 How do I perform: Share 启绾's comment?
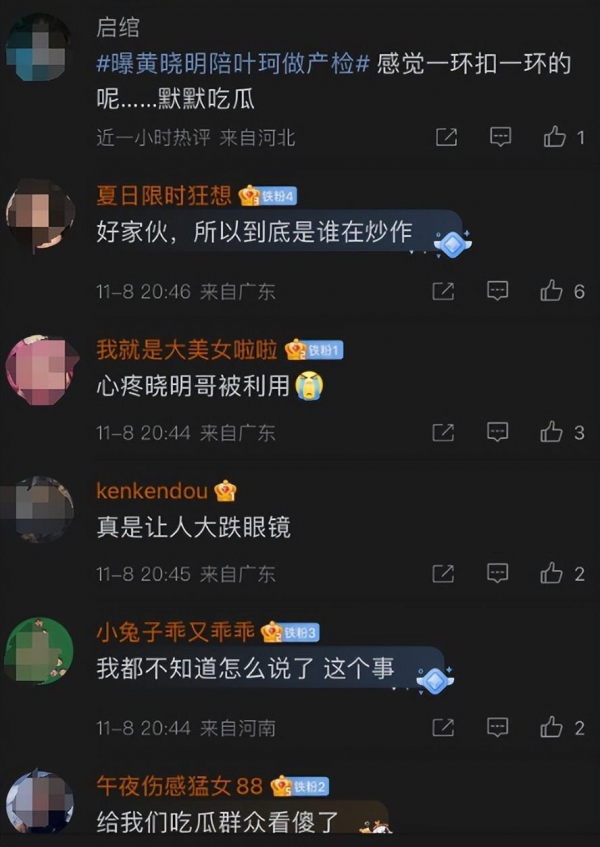446,137
